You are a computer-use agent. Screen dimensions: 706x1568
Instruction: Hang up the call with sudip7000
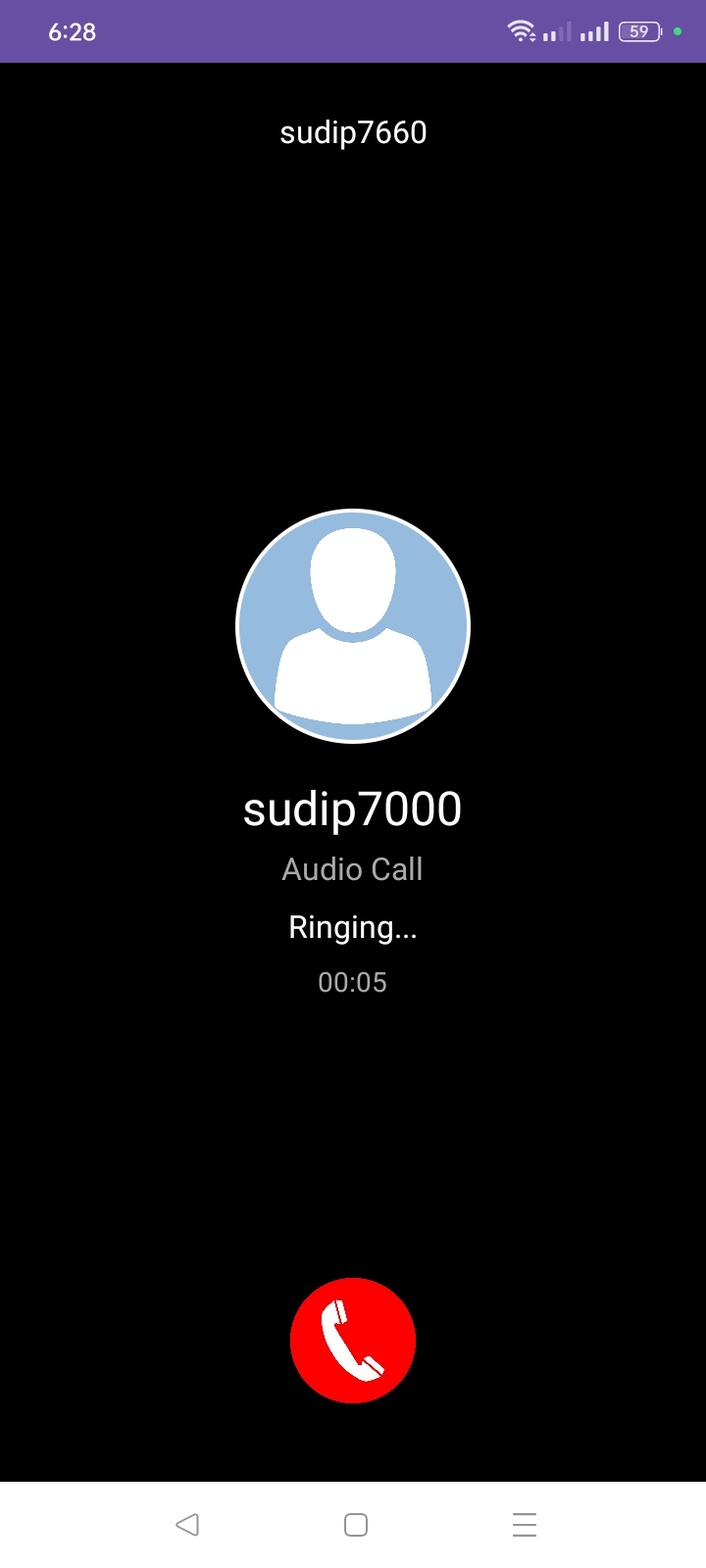coord(353,1340)
